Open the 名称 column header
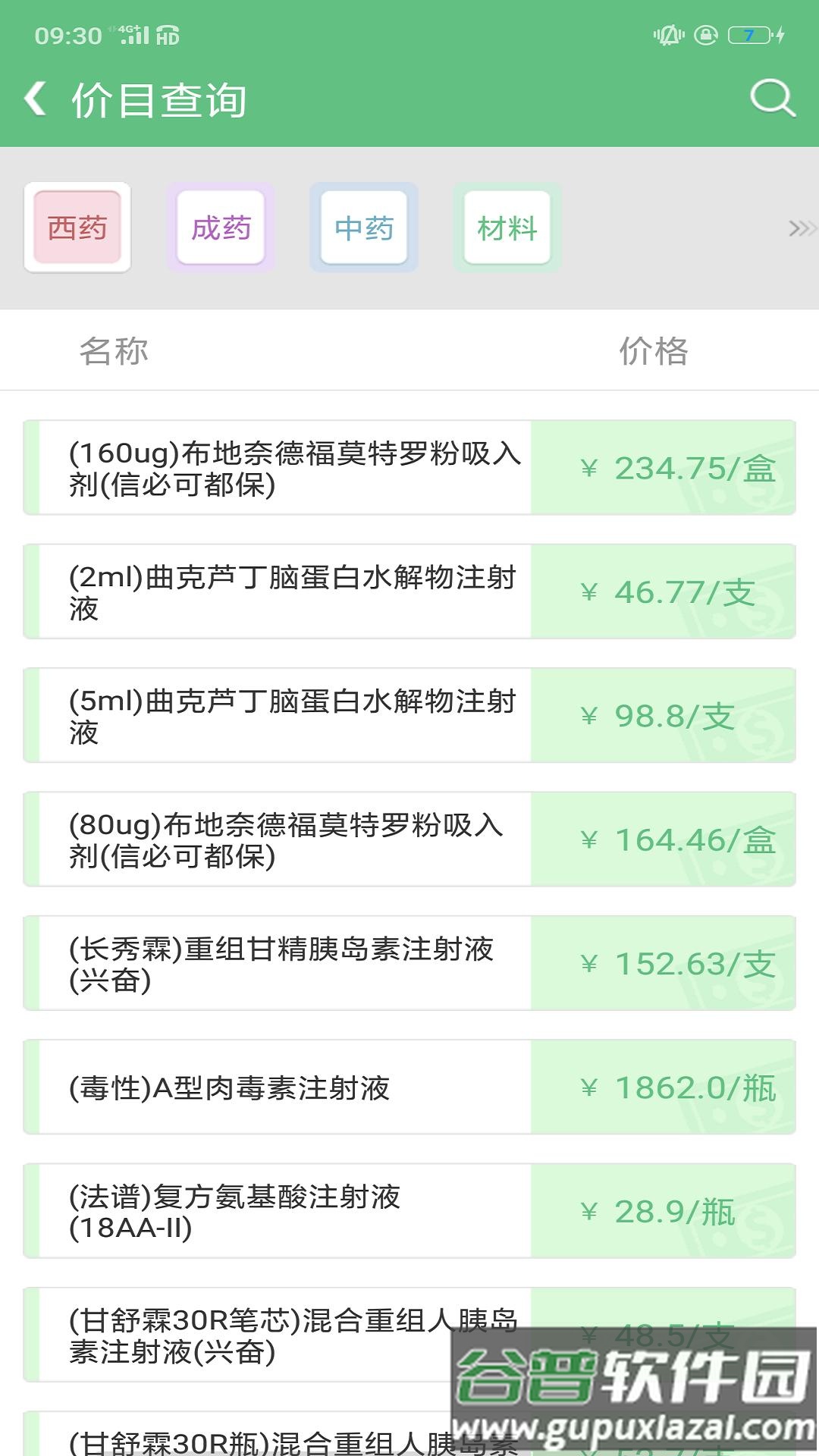Viewport: 819px width, 1456px height. (x=115, y=350)
